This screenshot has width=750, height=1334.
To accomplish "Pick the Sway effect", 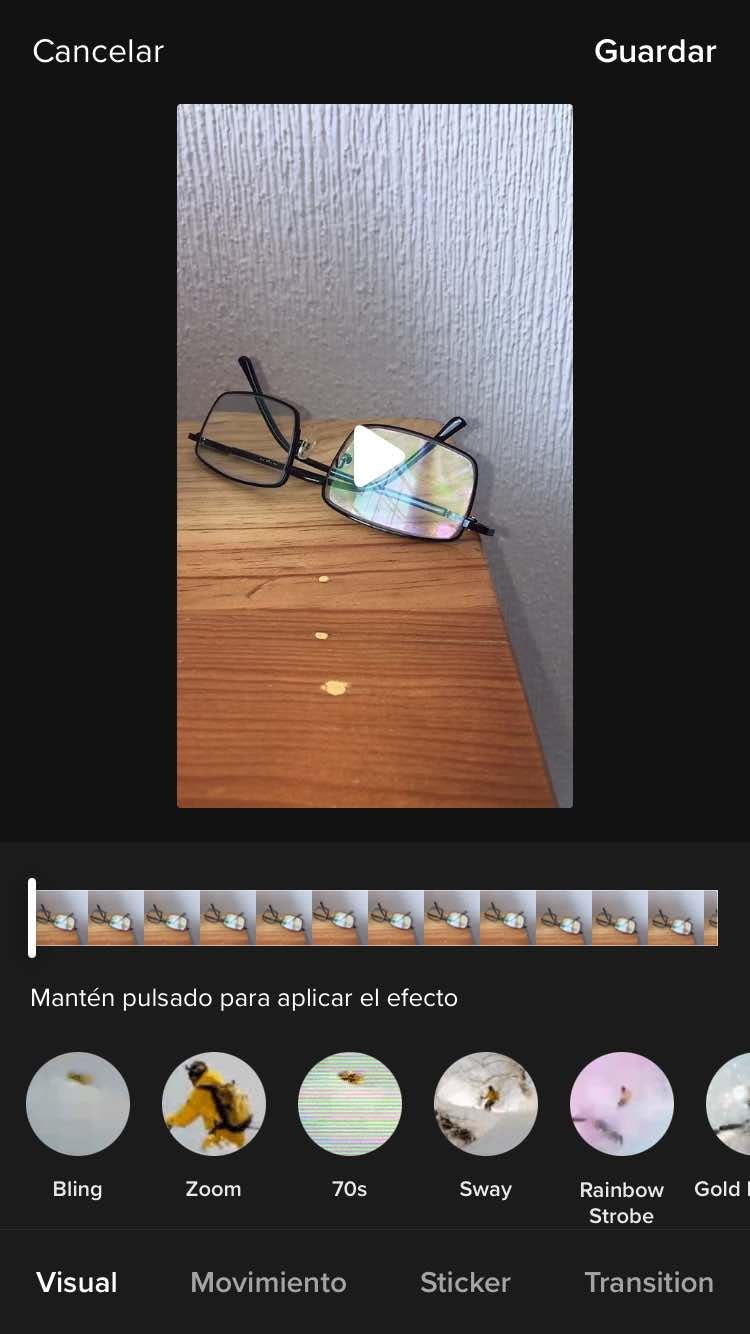I will pyautogui.click(x=486, y=1104).
